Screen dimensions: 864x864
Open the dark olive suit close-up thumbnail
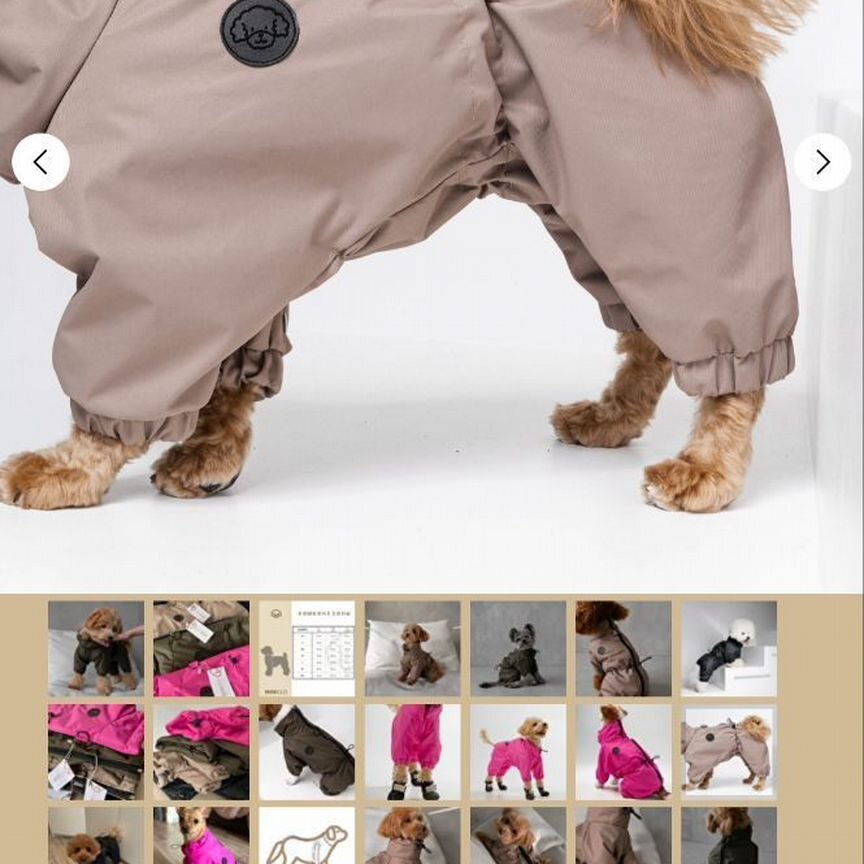[x=307, y=752]
